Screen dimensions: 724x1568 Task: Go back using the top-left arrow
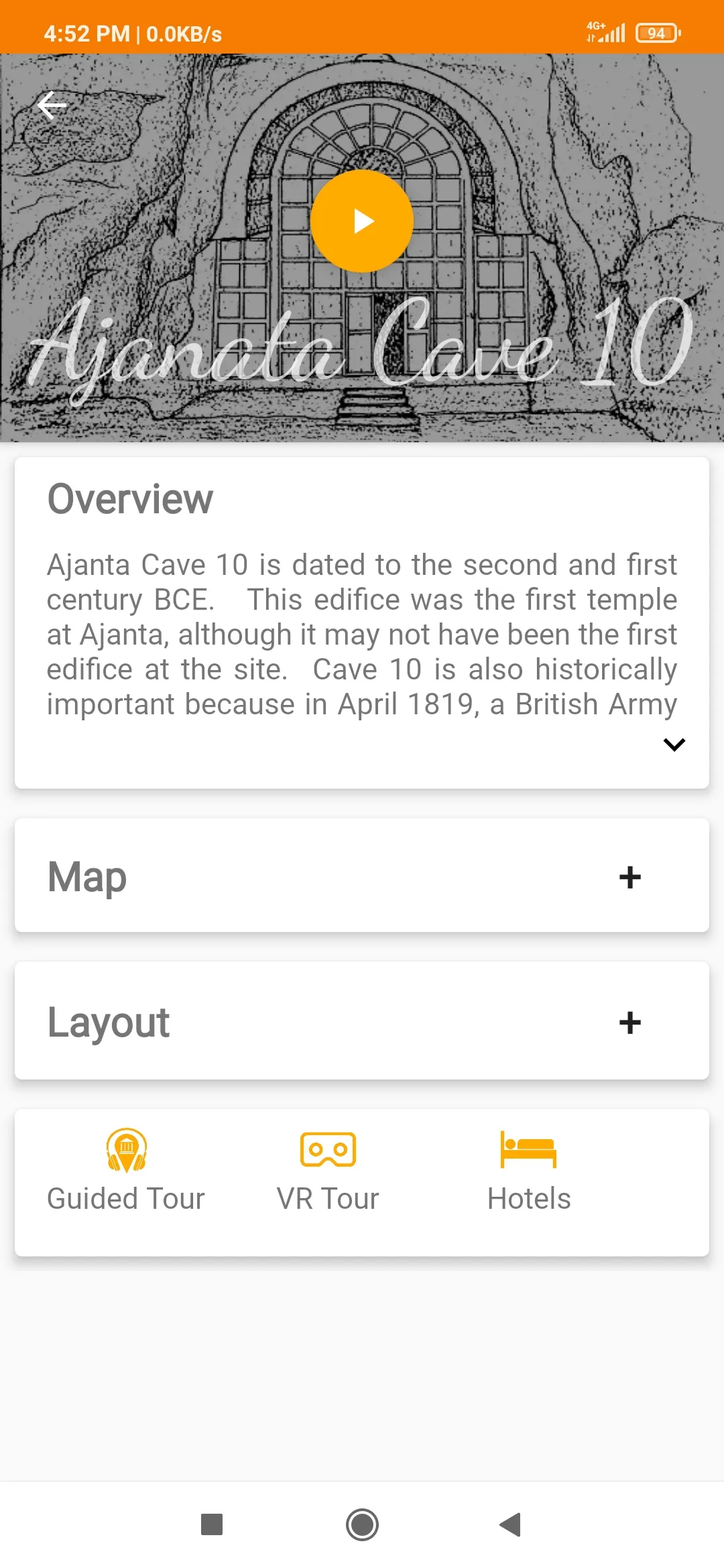click(x=52, y=105)
